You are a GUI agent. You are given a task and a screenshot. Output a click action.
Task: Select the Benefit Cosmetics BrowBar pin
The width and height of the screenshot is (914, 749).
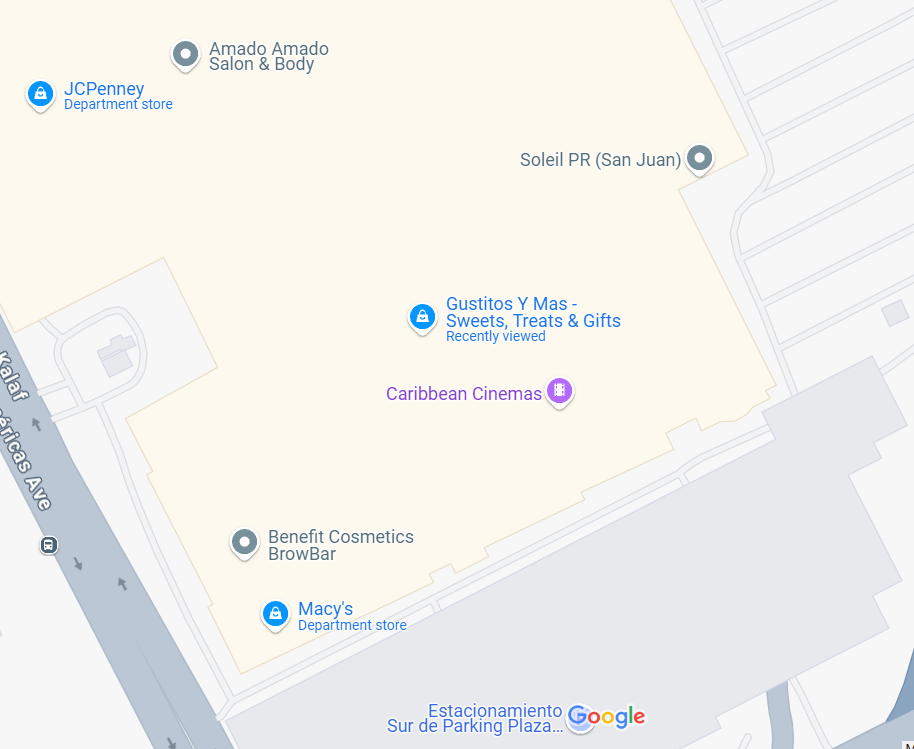245,542
